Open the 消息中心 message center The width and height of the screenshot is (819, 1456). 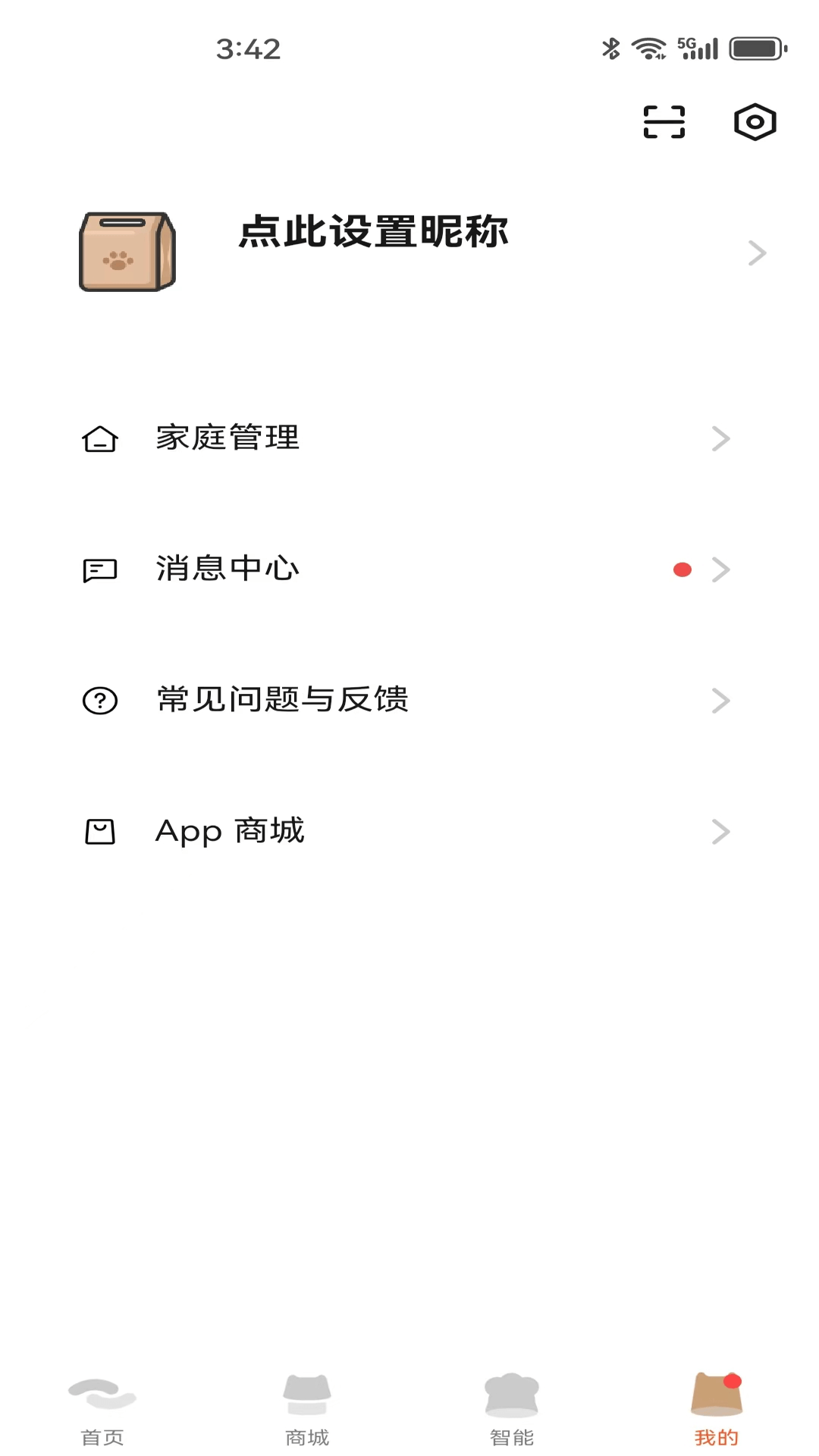tap(227, 570)
